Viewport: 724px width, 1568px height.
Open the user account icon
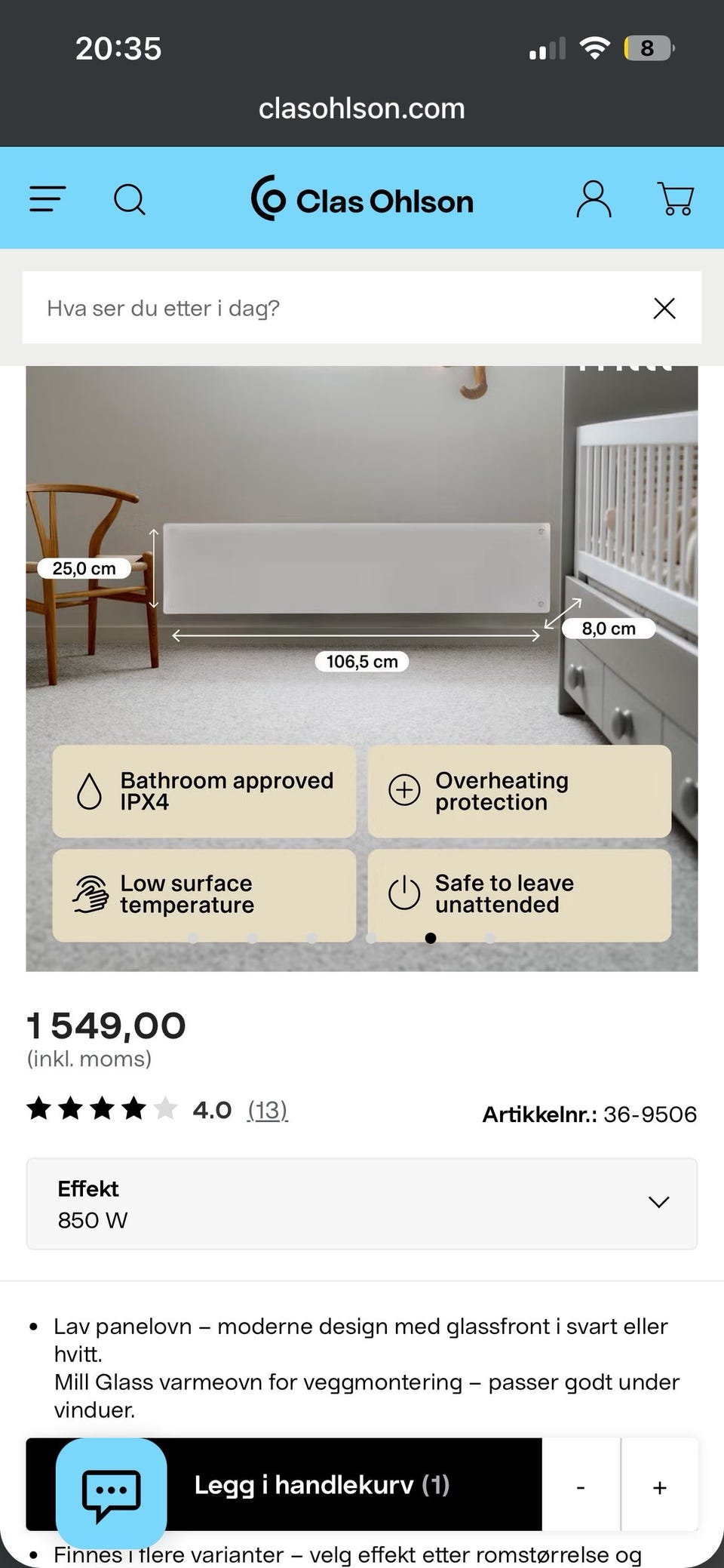click(594, 199)
